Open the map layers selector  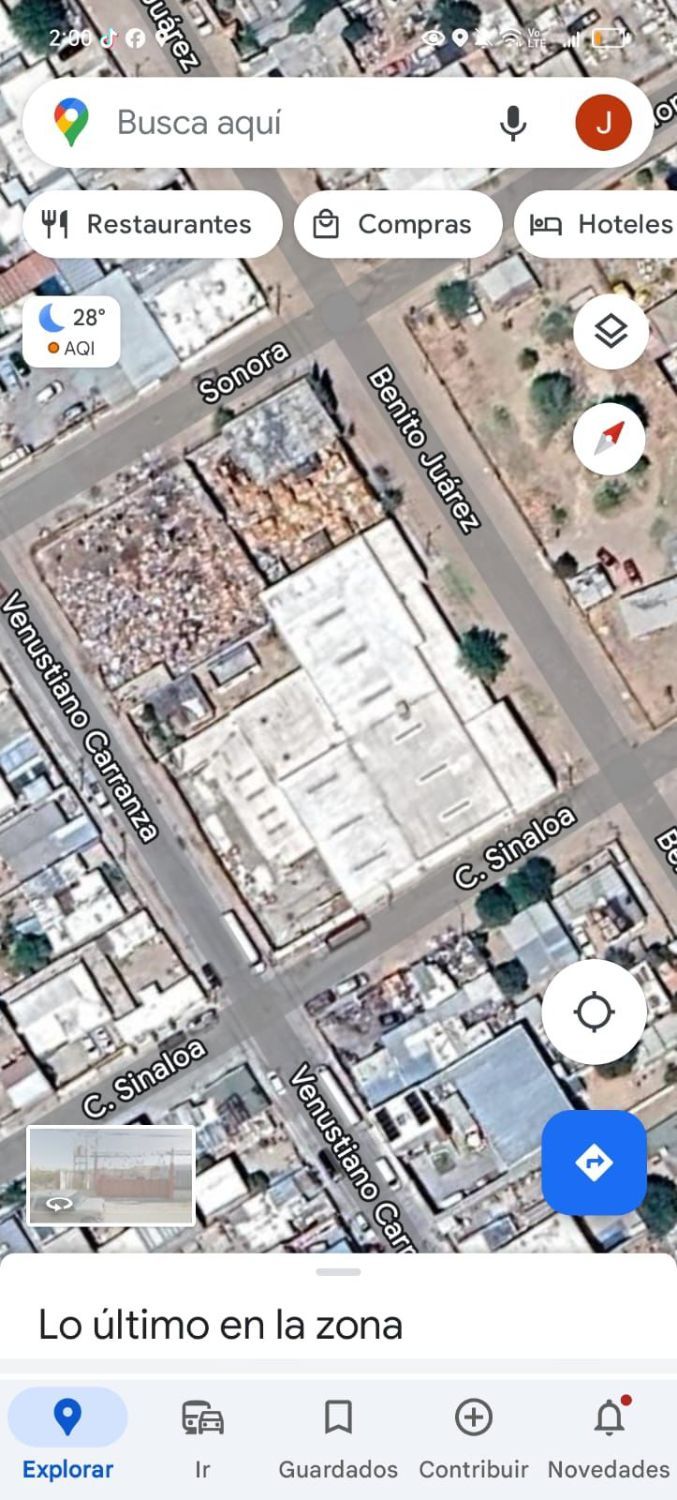(x=610, y=332)
